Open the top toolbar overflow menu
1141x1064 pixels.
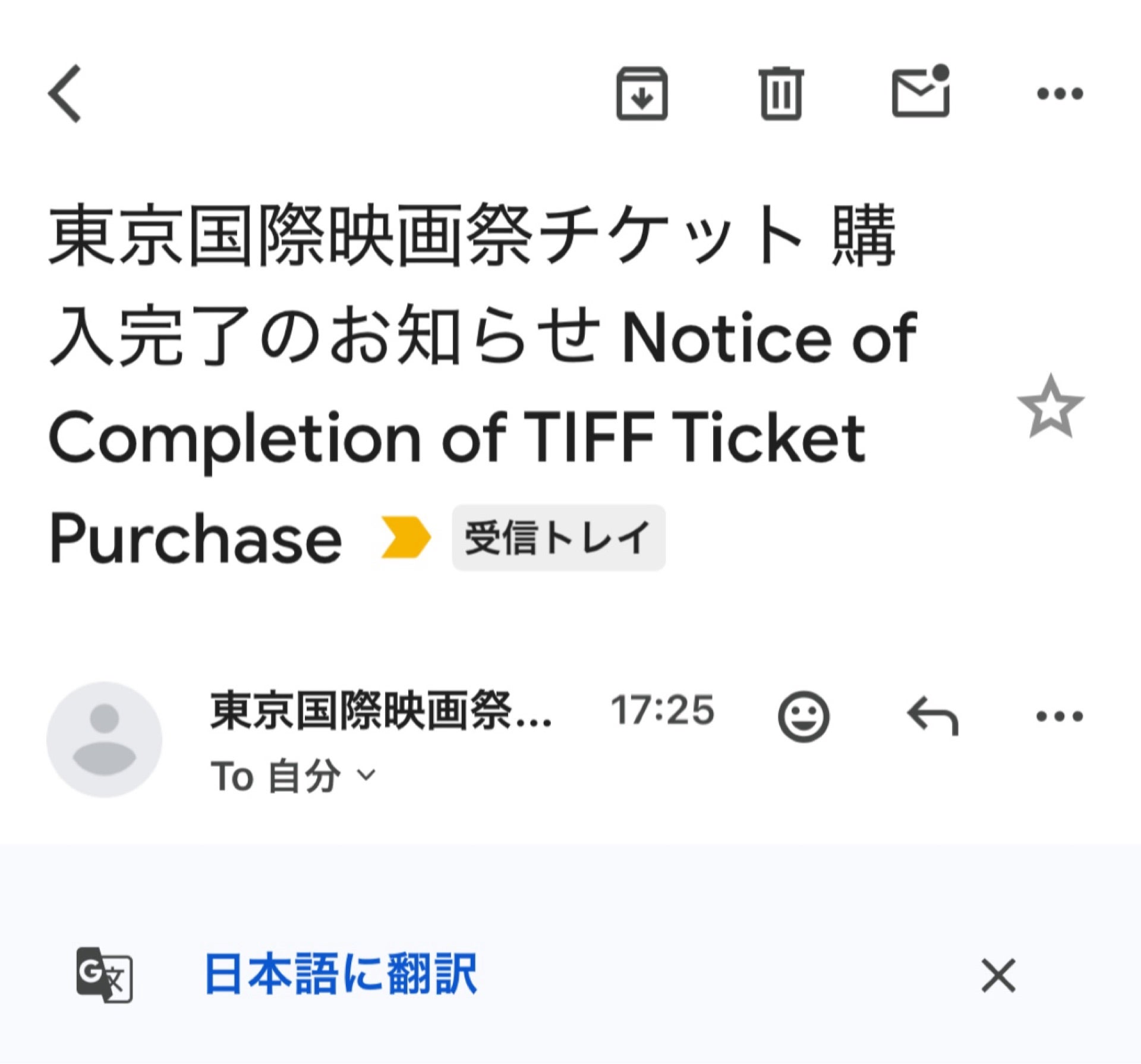[x=1060, y=94]
